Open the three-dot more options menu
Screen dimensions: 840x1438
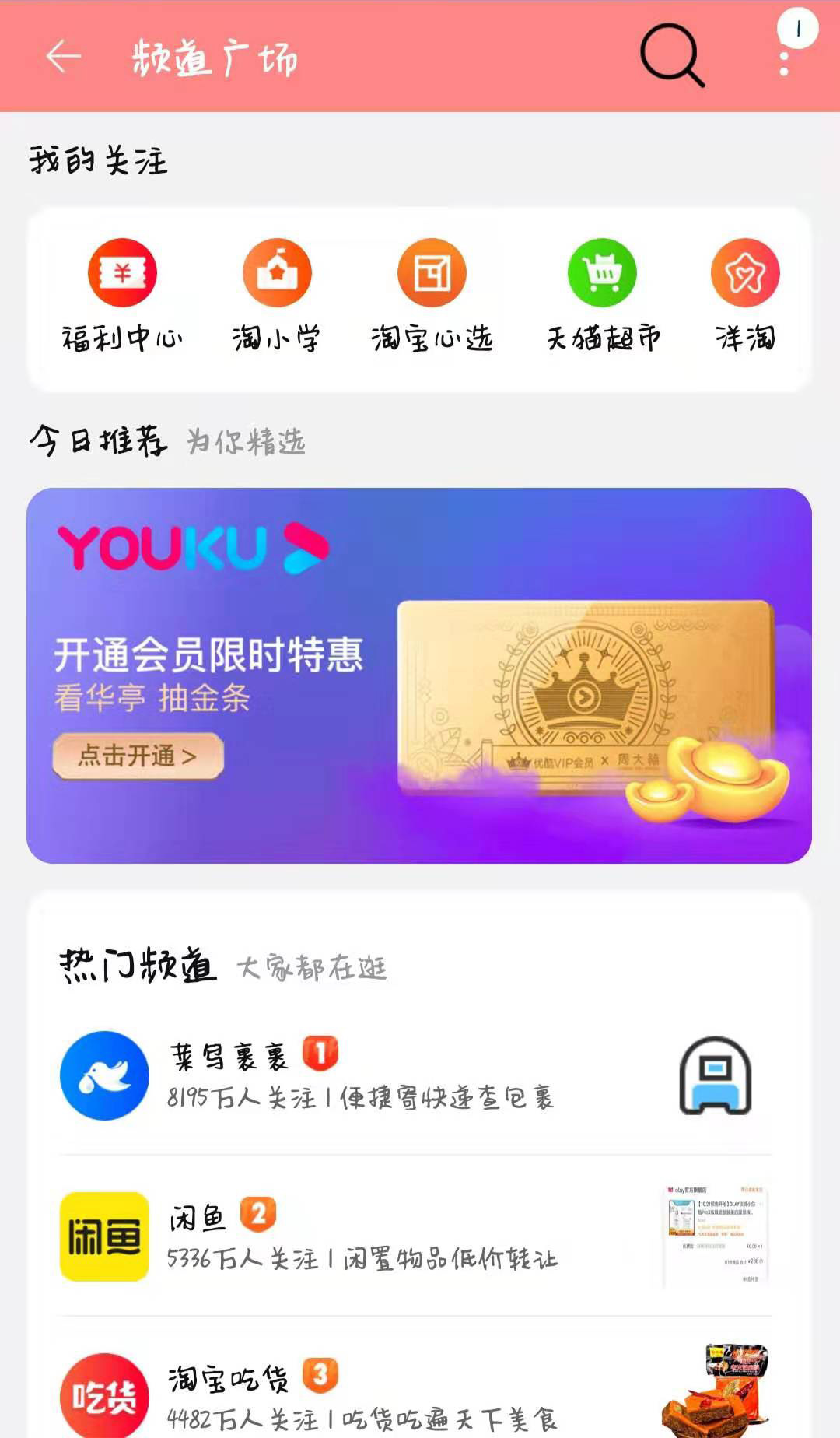tap(784, 62)
